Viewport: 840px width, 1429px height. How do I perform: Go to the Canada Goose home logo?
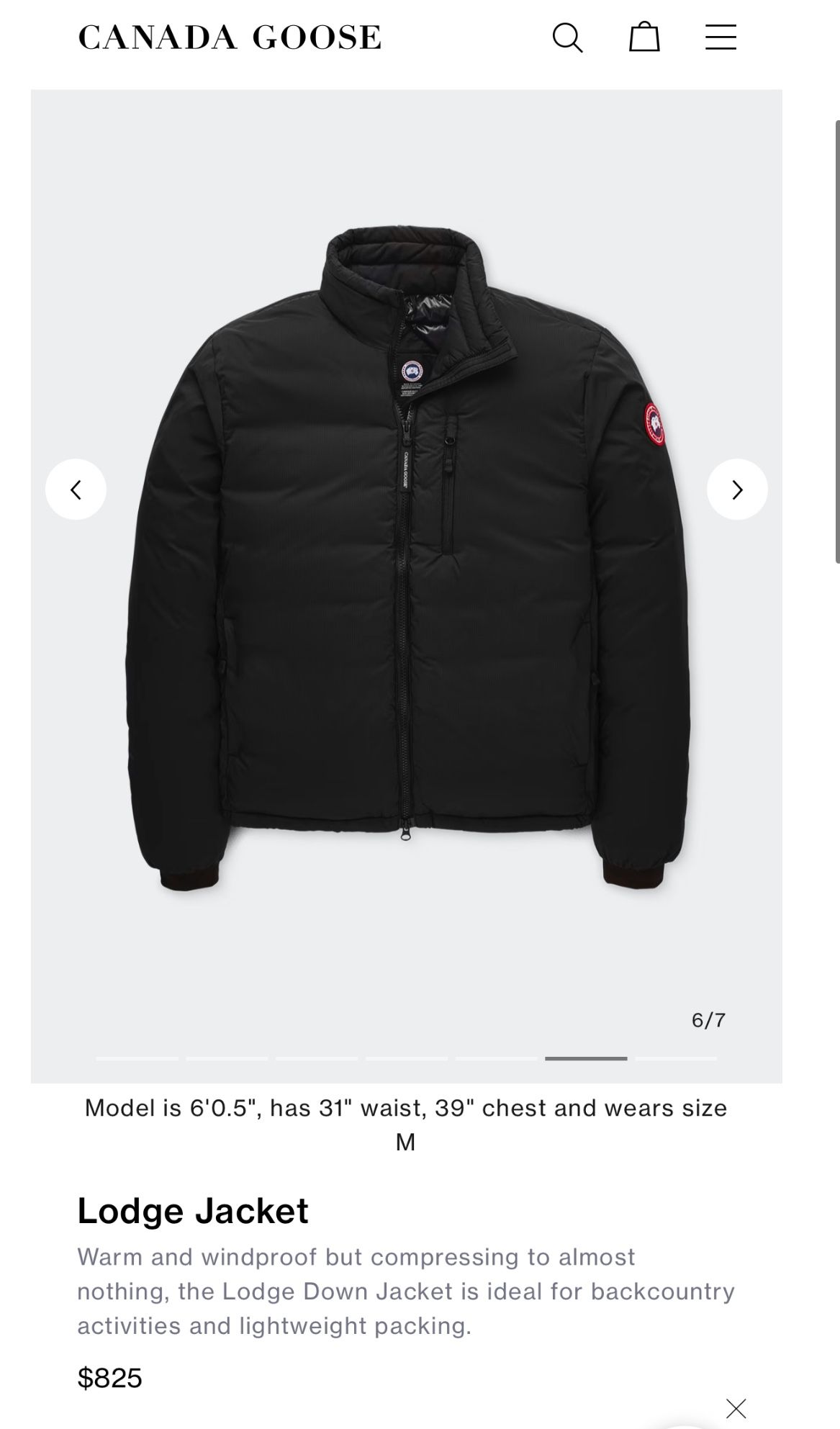tap(230, 37)
